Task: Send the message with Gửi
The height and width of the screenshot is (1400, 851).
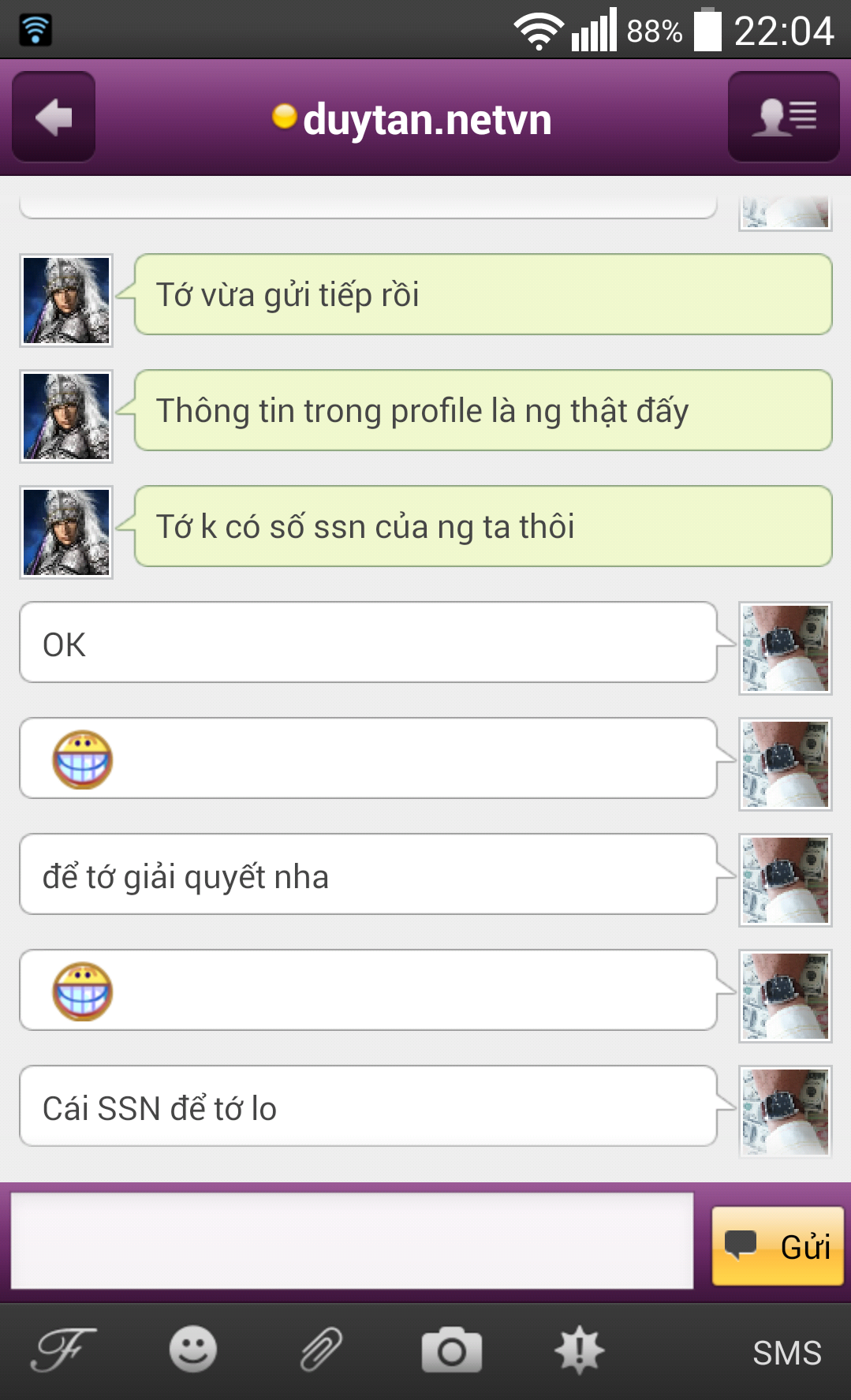Action: click(x=778, y=1246)
